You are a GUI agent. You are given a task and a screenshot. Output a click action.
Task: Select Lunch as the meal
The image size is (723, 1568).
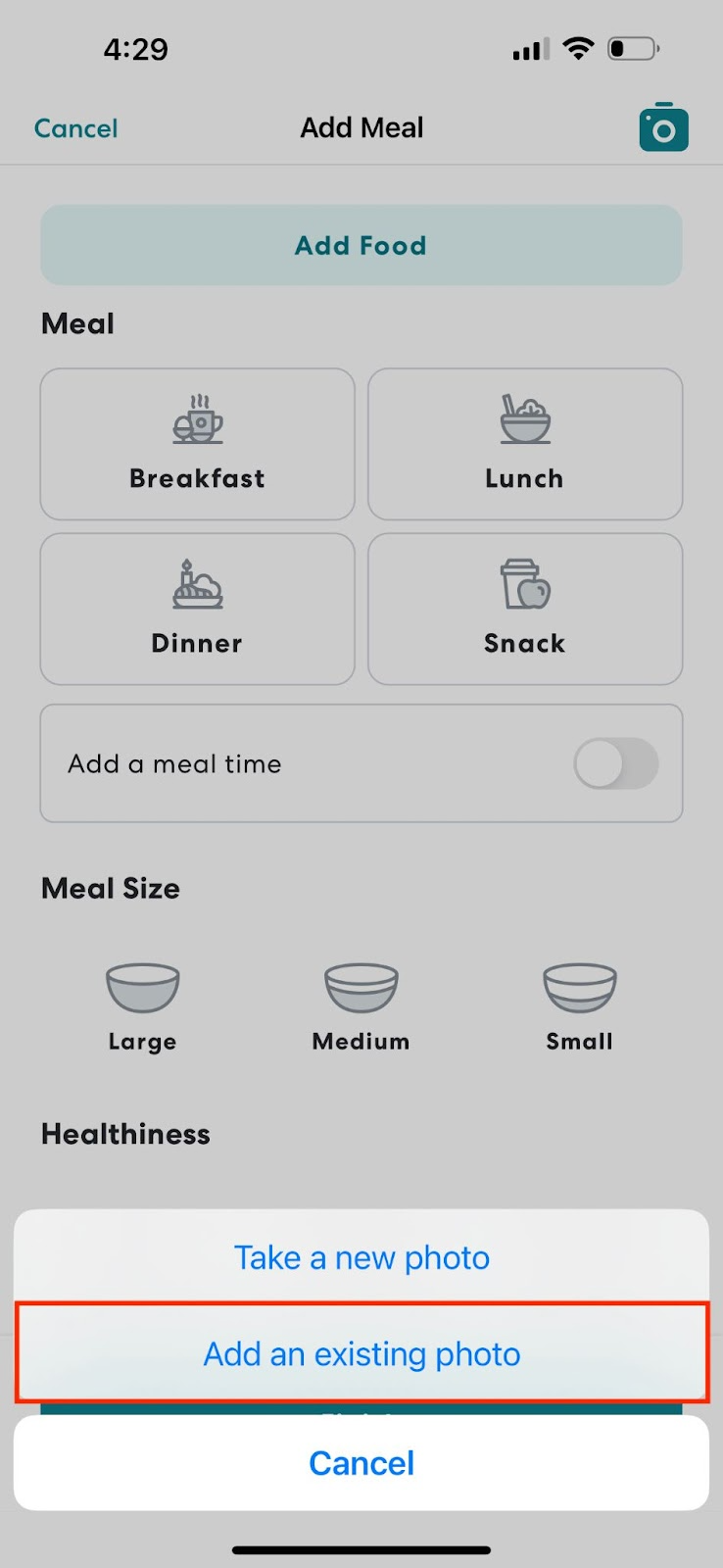pos(525,444)
